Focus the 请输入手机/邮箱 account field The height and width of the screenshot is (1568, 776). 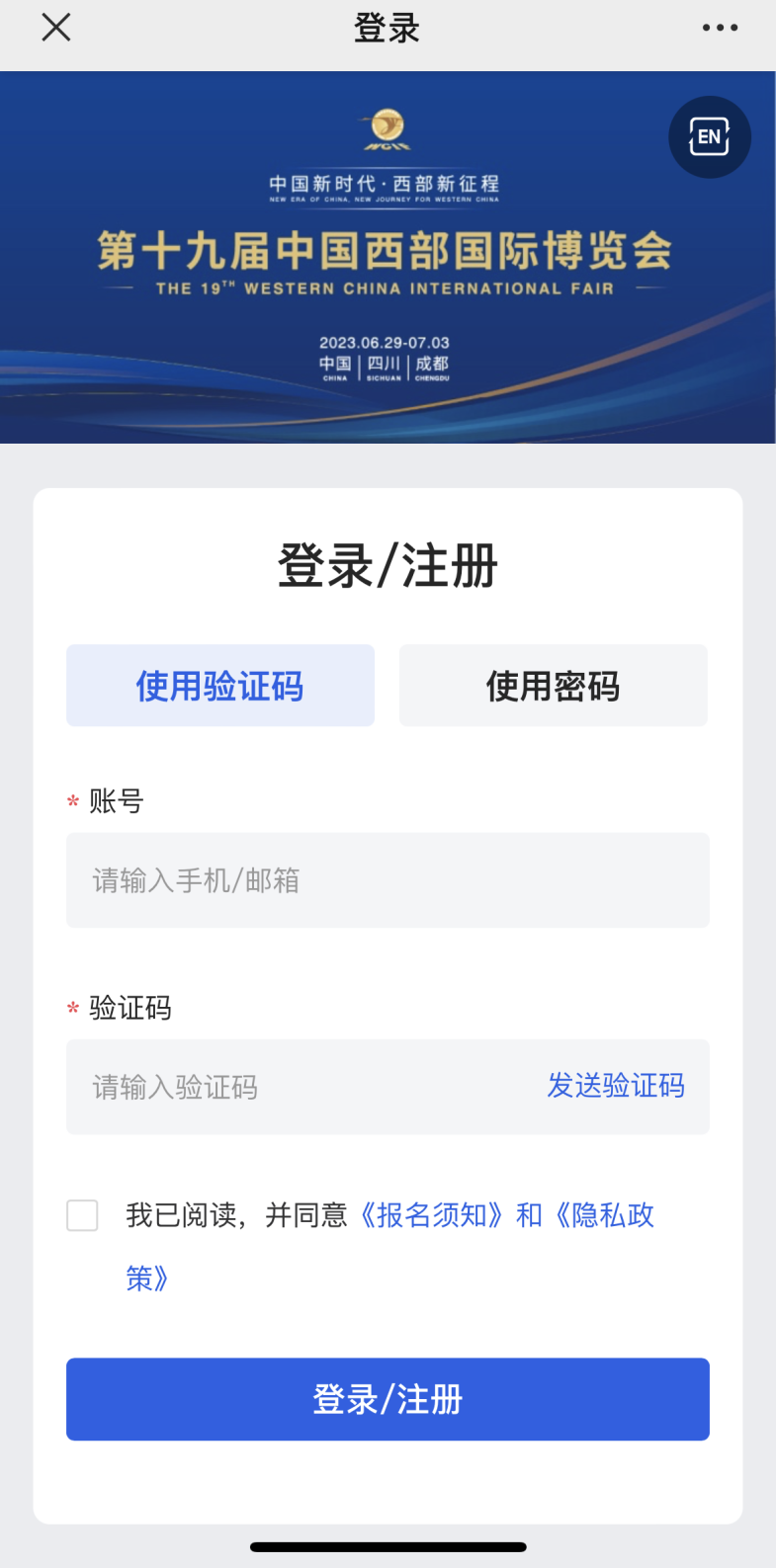point(388,880)
